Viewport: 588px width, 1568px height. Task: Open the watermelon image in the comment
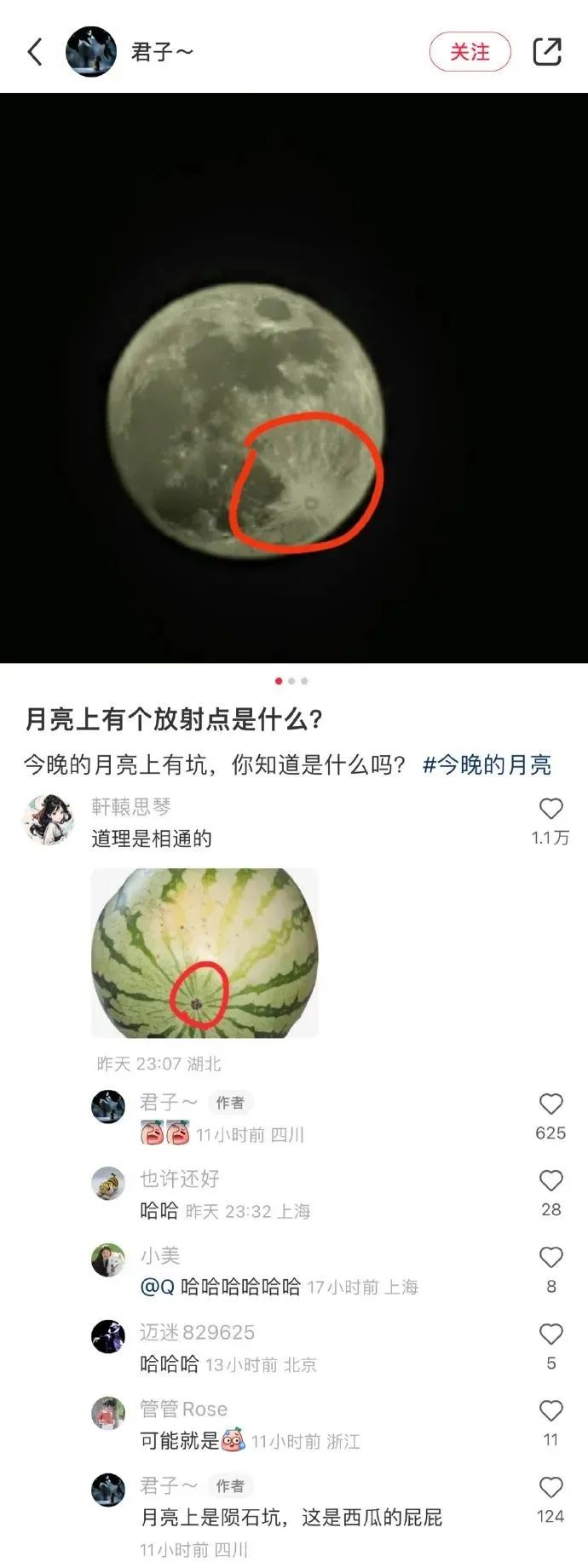click(x=205, y=953)
